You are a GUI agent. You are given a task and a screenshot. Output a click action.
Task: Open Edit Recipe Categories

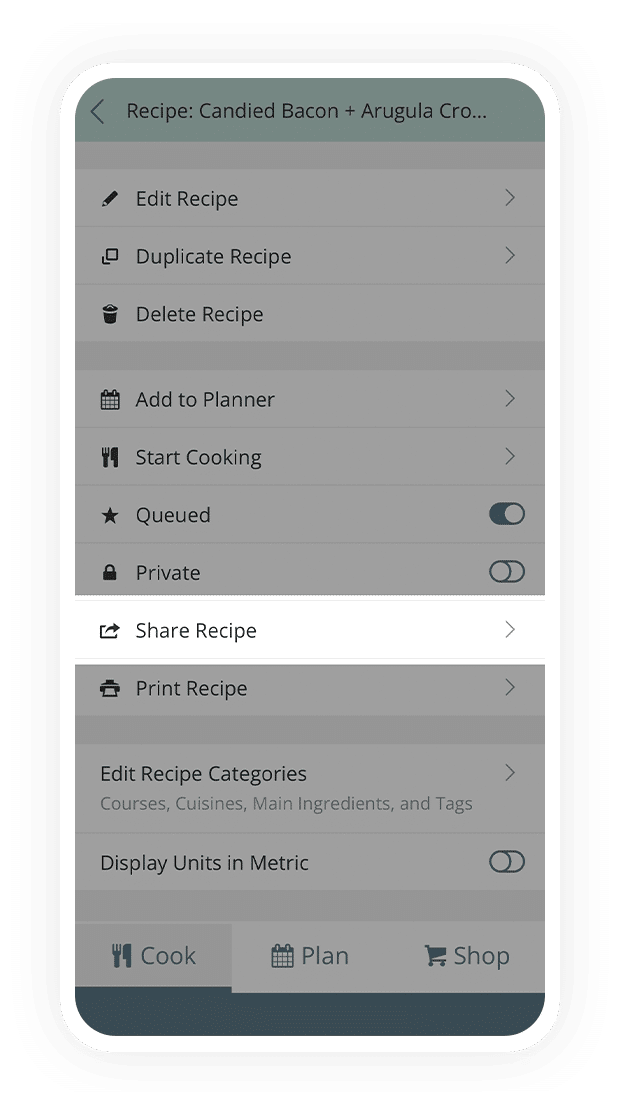pyautogui.click(x=310, y=788)
